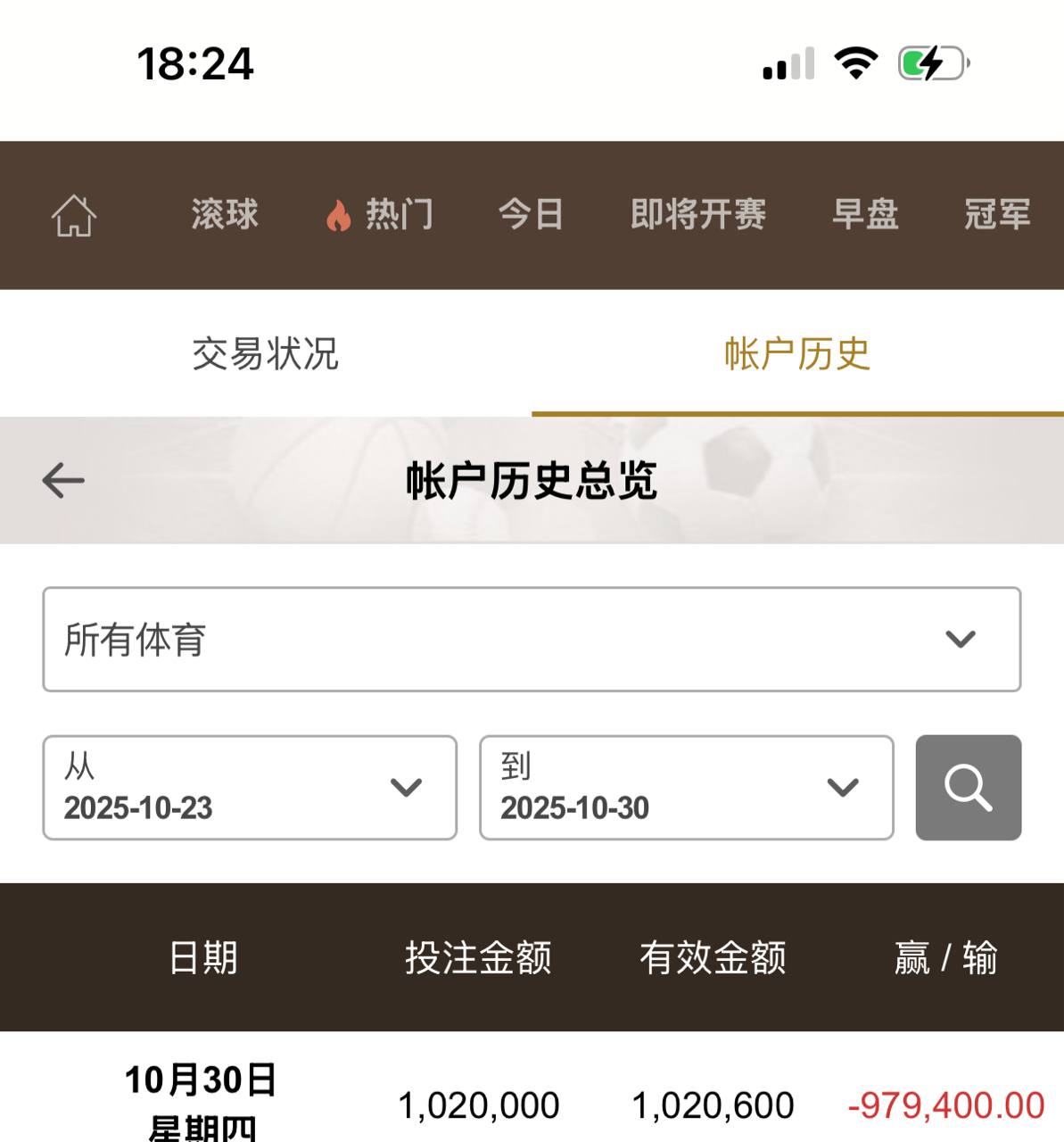Choose the 到 end date
1064x1142 pixels.
[x=686, y=788]
